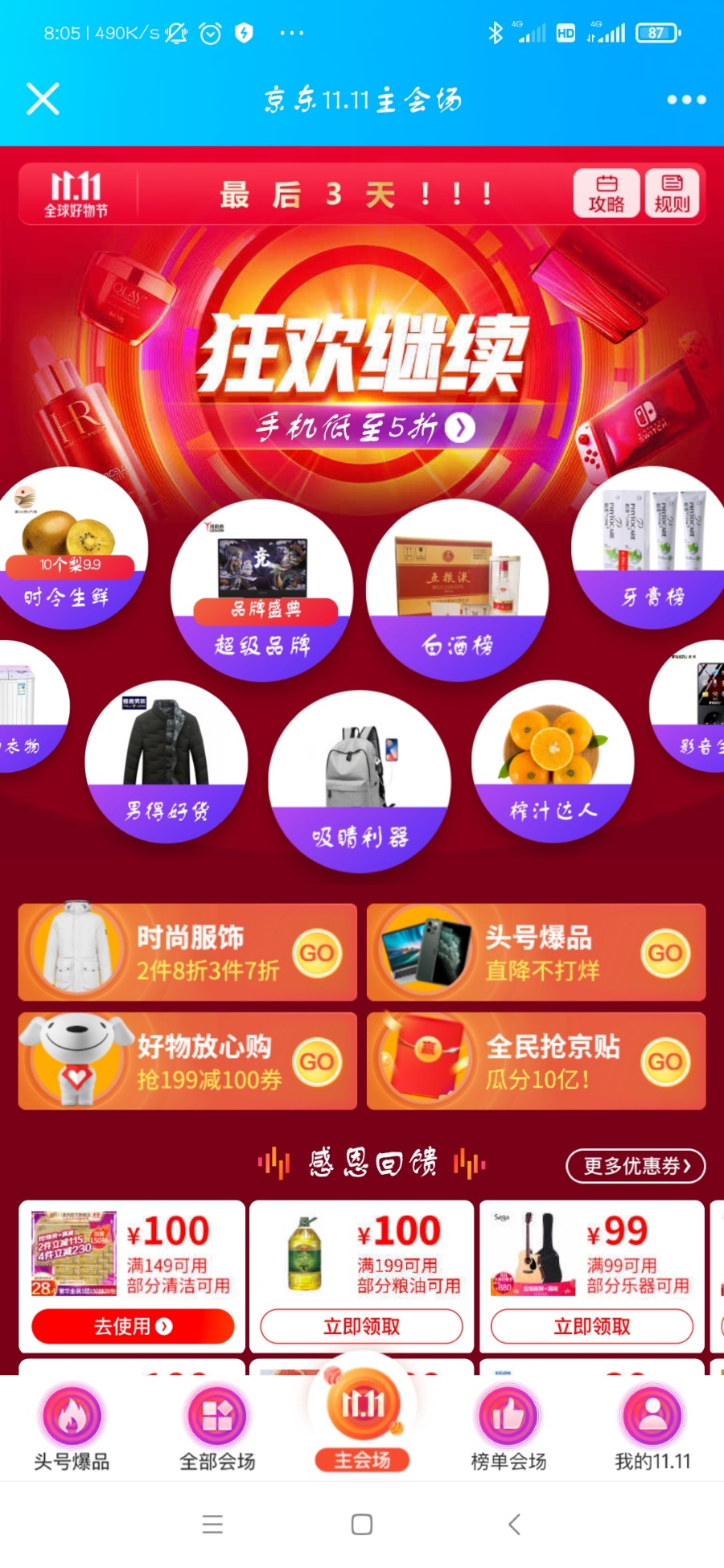The width and height of the screenshot is (724, 1568).
Task: Go to 时尚服饰 2件8折3件7折
Action: [187, 952]
